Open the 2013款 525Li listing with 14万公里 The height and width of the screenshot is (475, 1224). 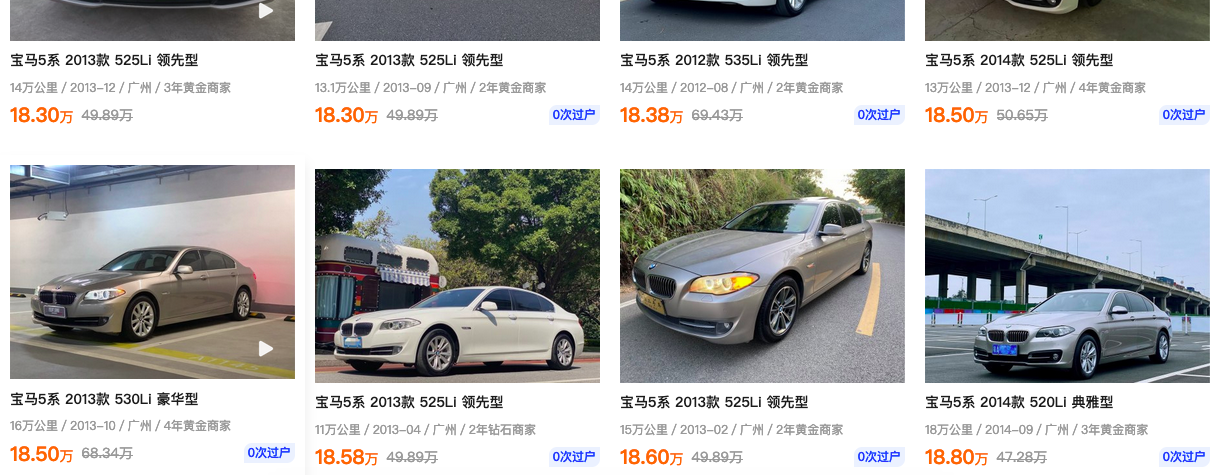pos(104,61)
